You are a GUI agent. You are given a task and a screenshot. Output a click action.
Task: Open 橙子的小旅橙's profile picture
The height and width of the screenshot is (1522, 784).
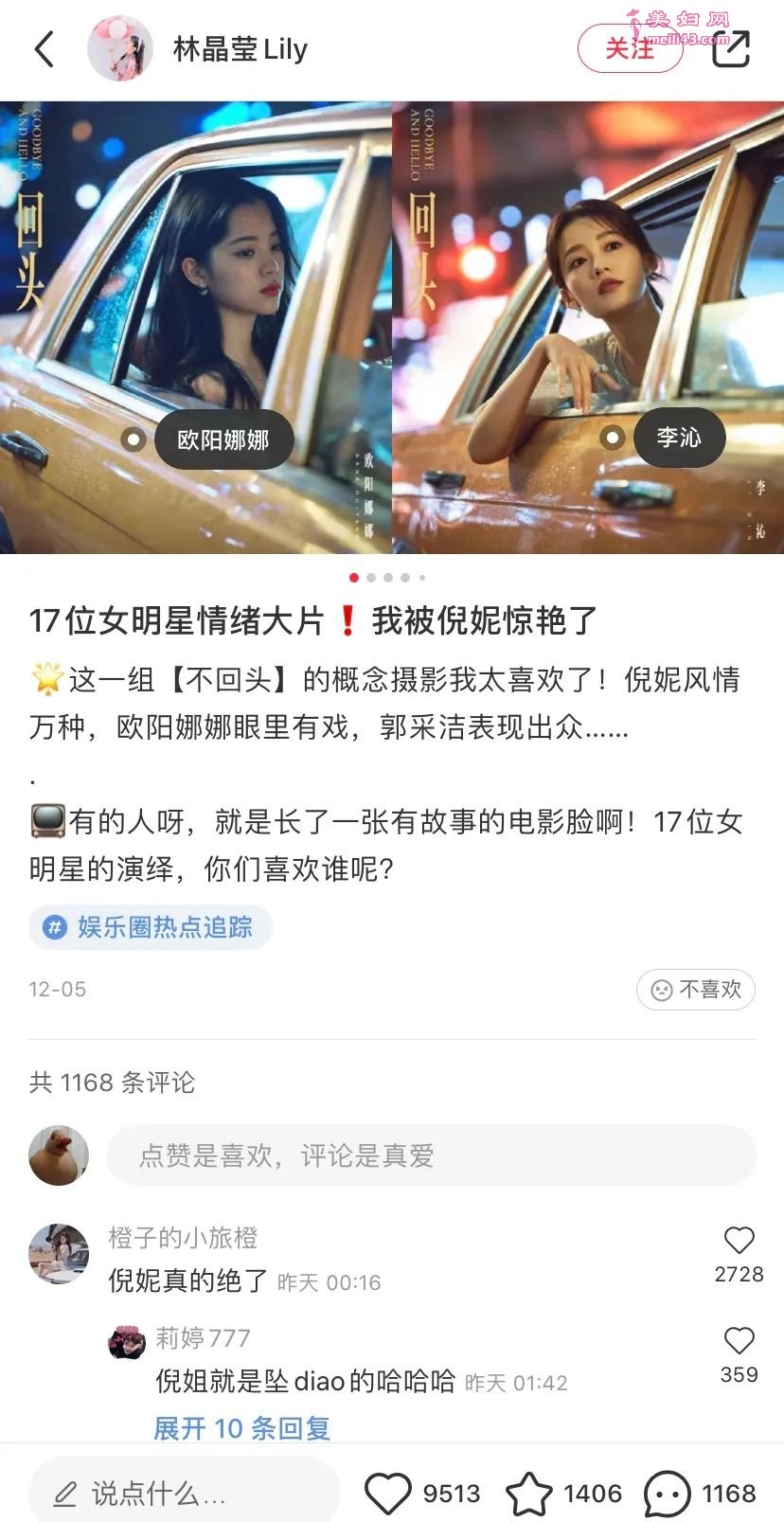[59, 1253]
